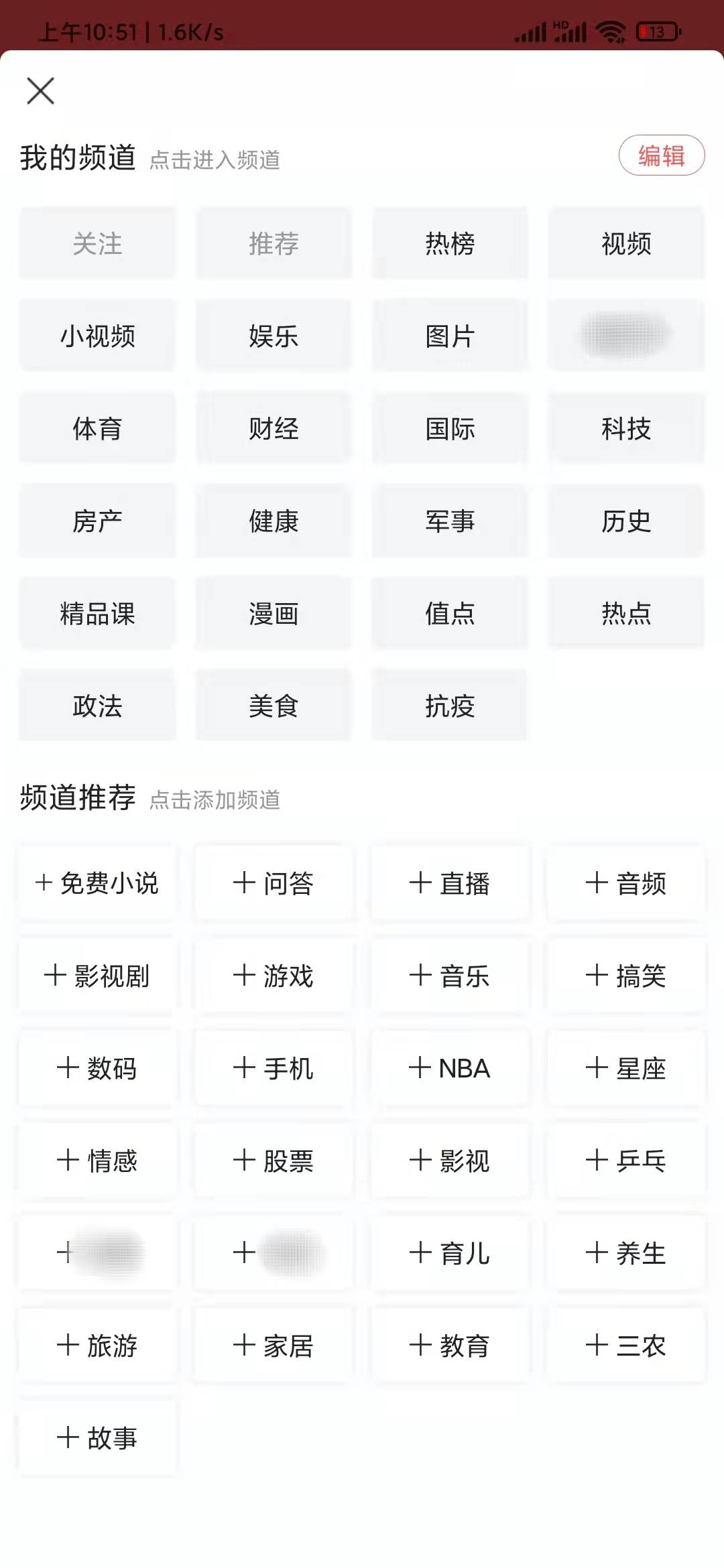Add the 故事 channel
This screenshot has width=724, height=1568.
pyautogui.click(x=97, y=1437)
